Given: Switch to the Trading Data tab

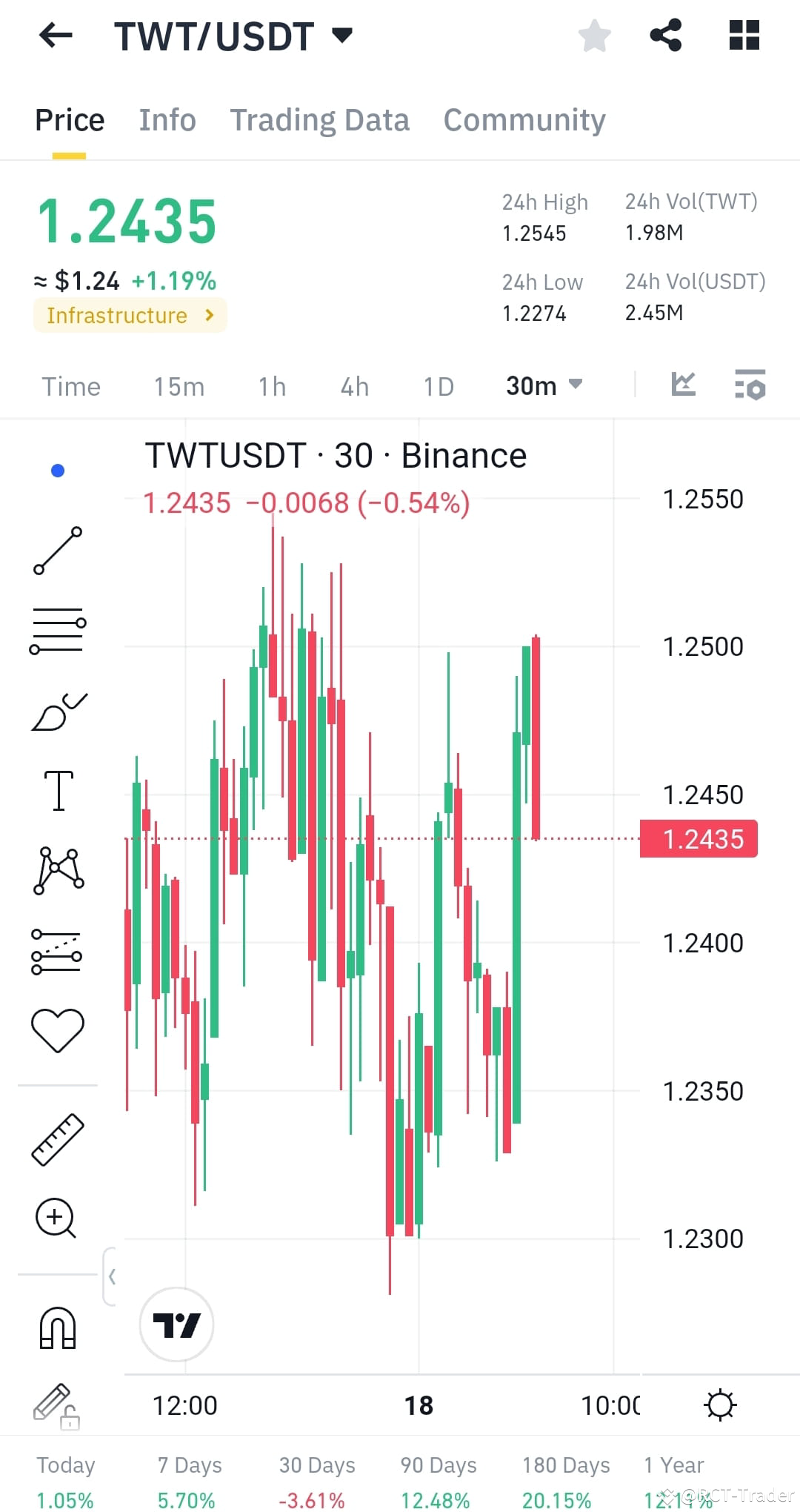Looking at the screenshot, I should 320,119.
